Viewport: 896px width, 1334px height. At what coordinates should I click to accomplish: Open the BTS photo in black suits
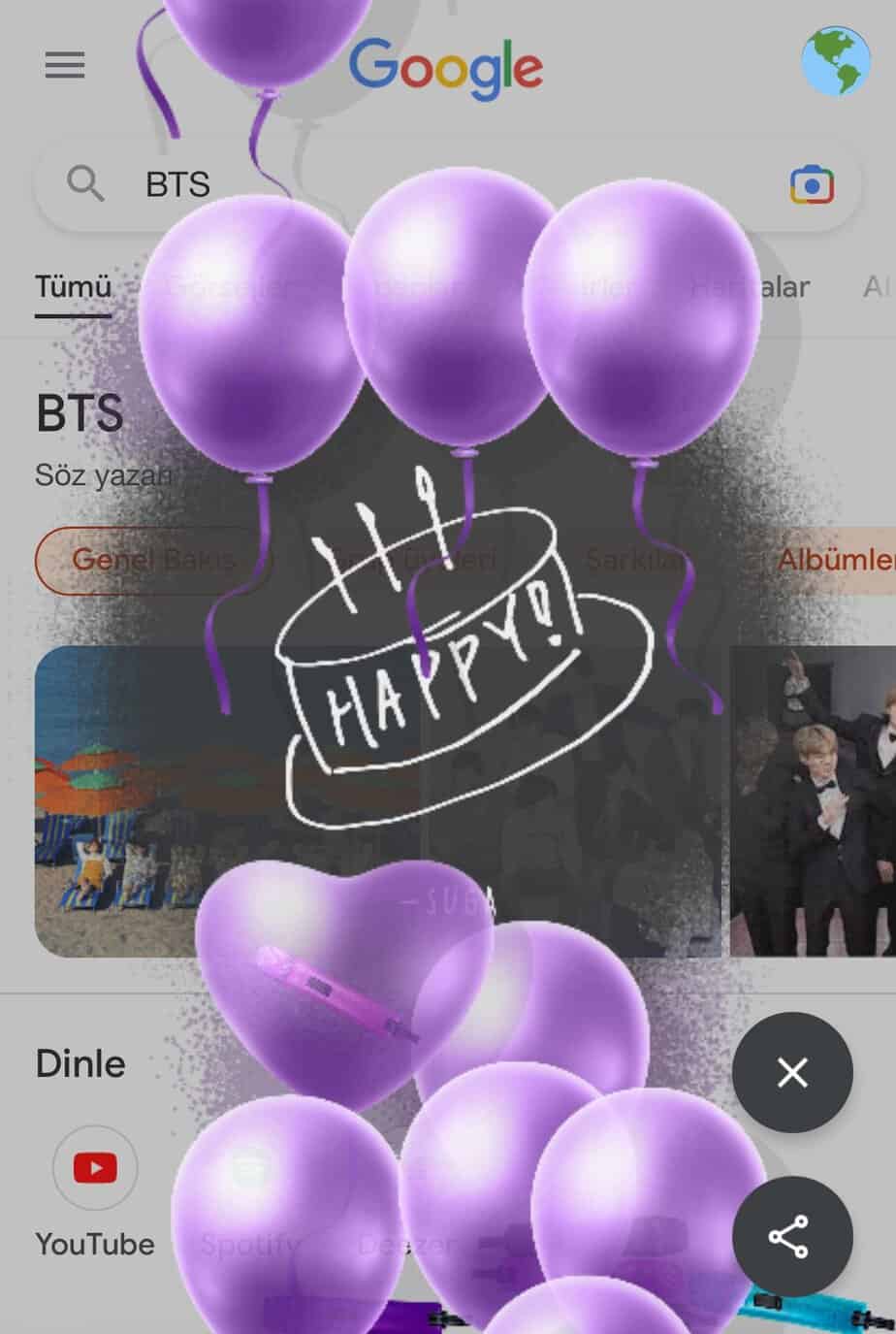tap(815, 800)
